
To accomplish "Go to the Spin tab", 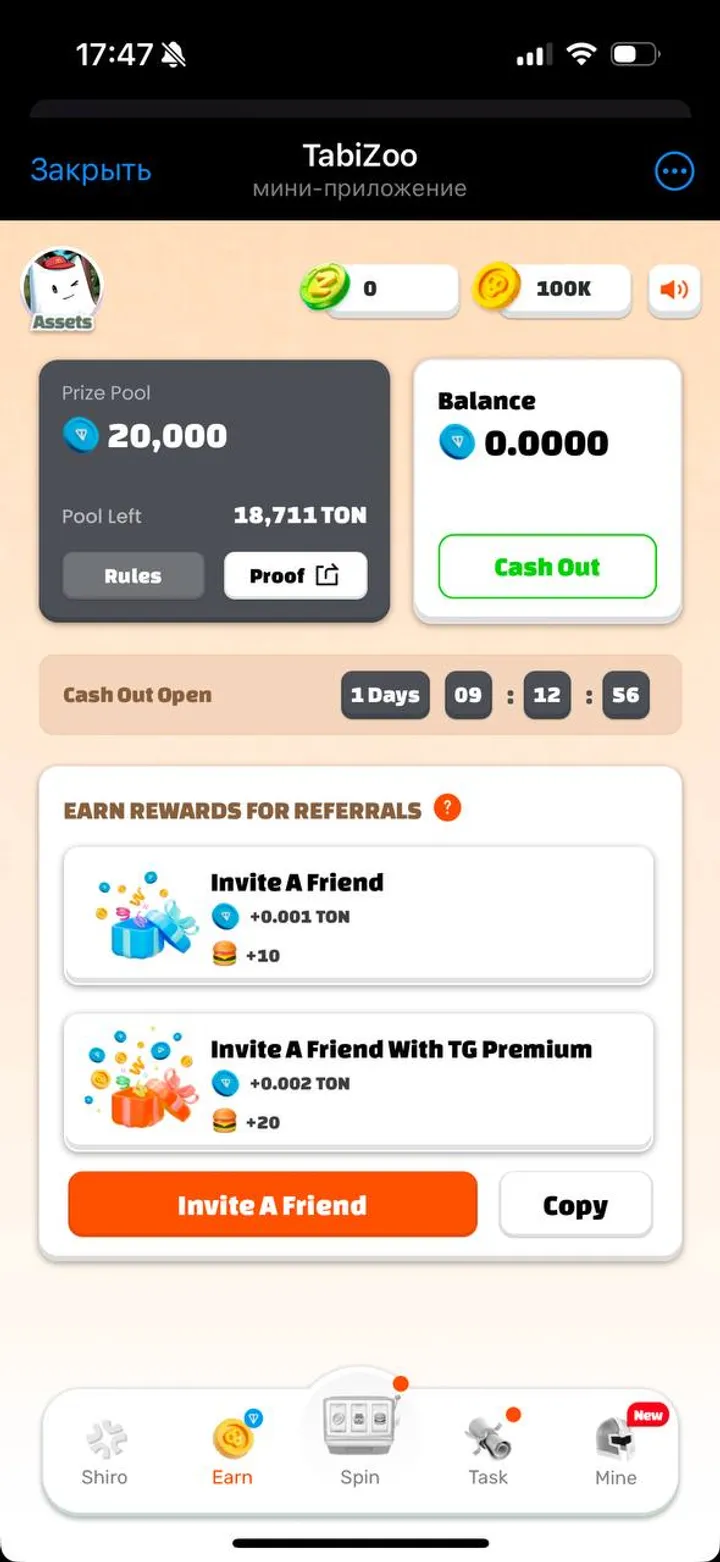I will [x=360, y=1440].
